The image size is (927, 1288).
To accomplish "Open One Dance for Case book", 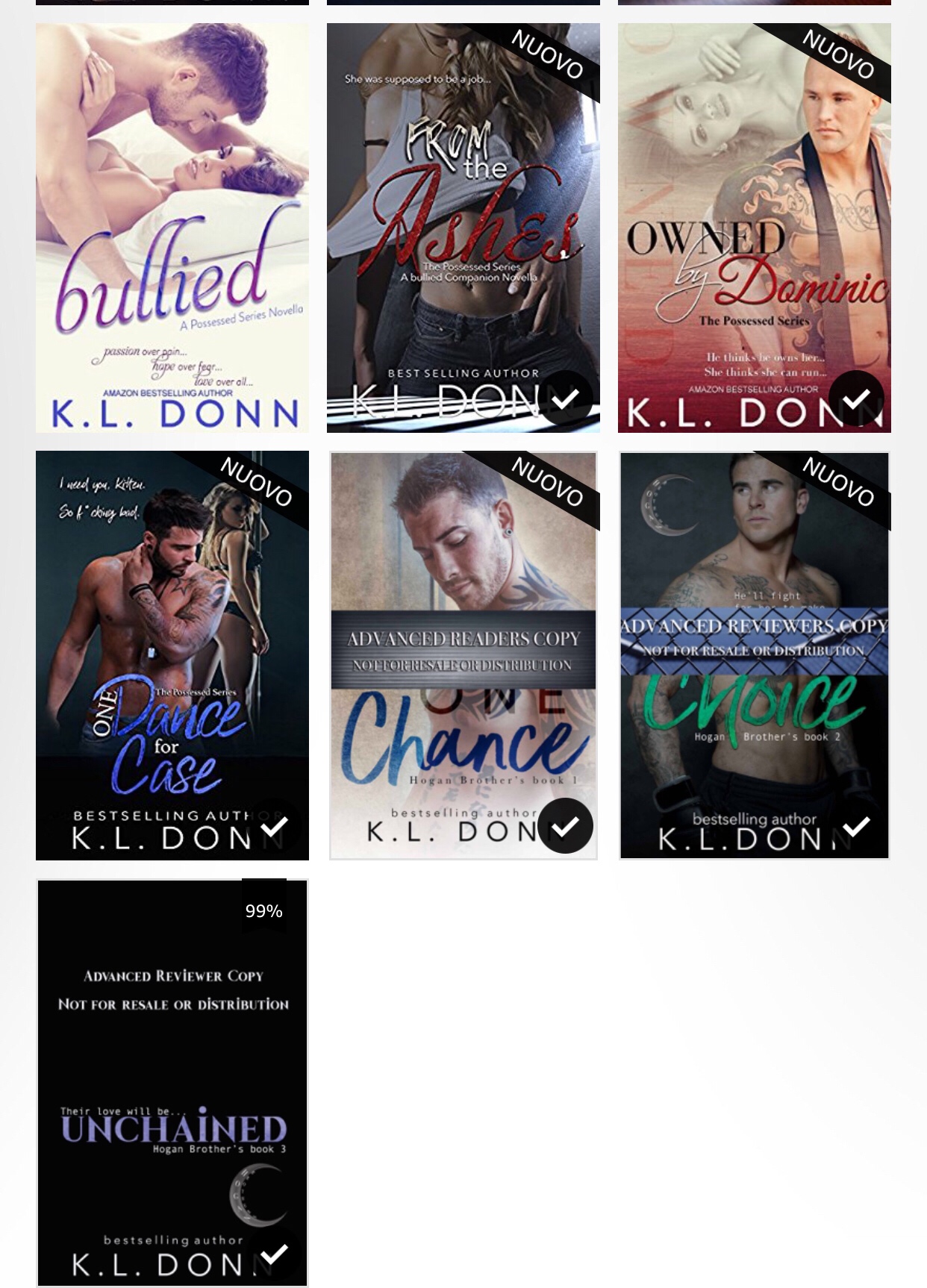I will [172, 655].
